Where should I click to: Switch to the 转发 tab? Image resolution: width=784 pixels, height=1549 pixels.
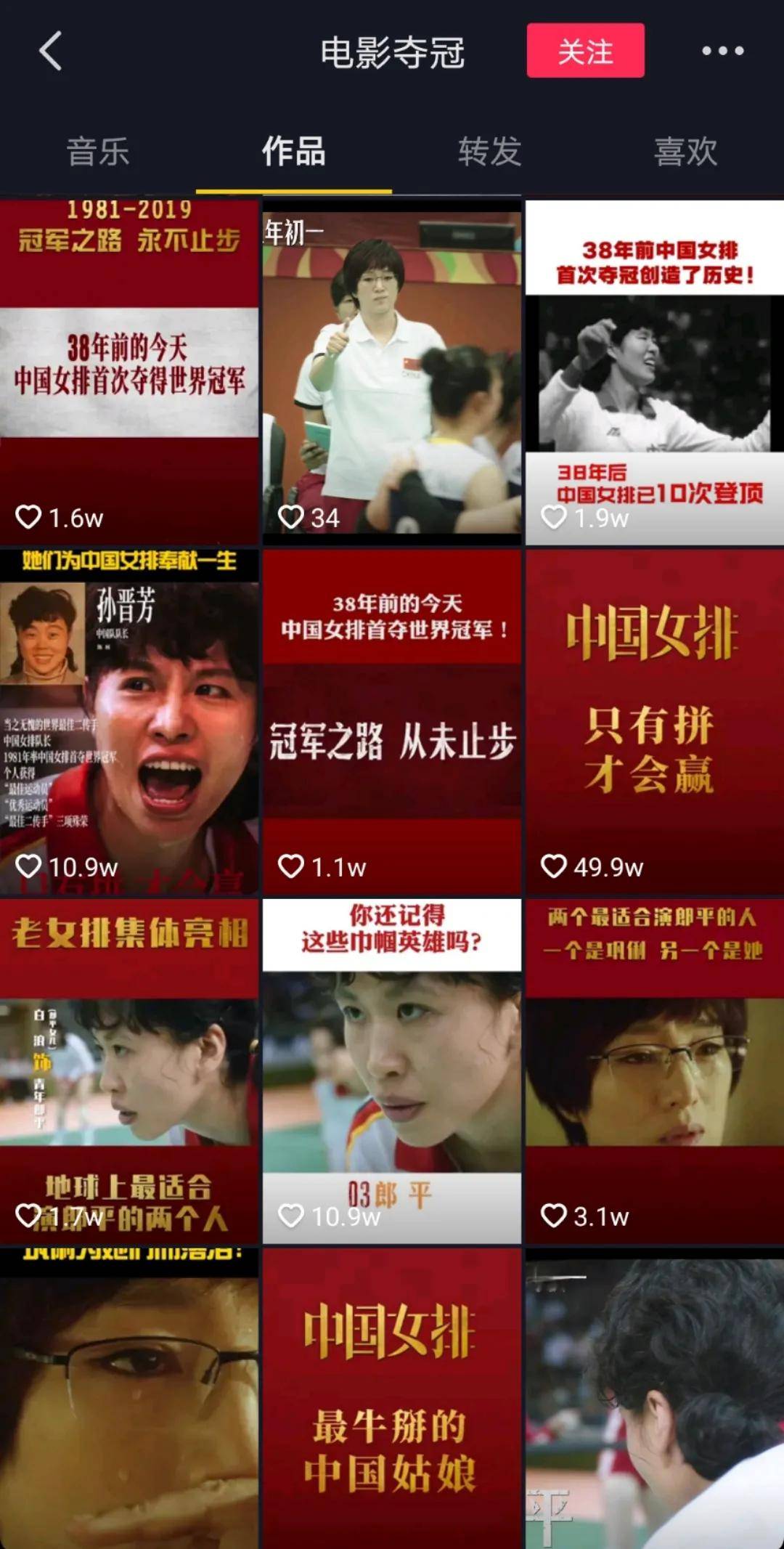tap(490, 152)
